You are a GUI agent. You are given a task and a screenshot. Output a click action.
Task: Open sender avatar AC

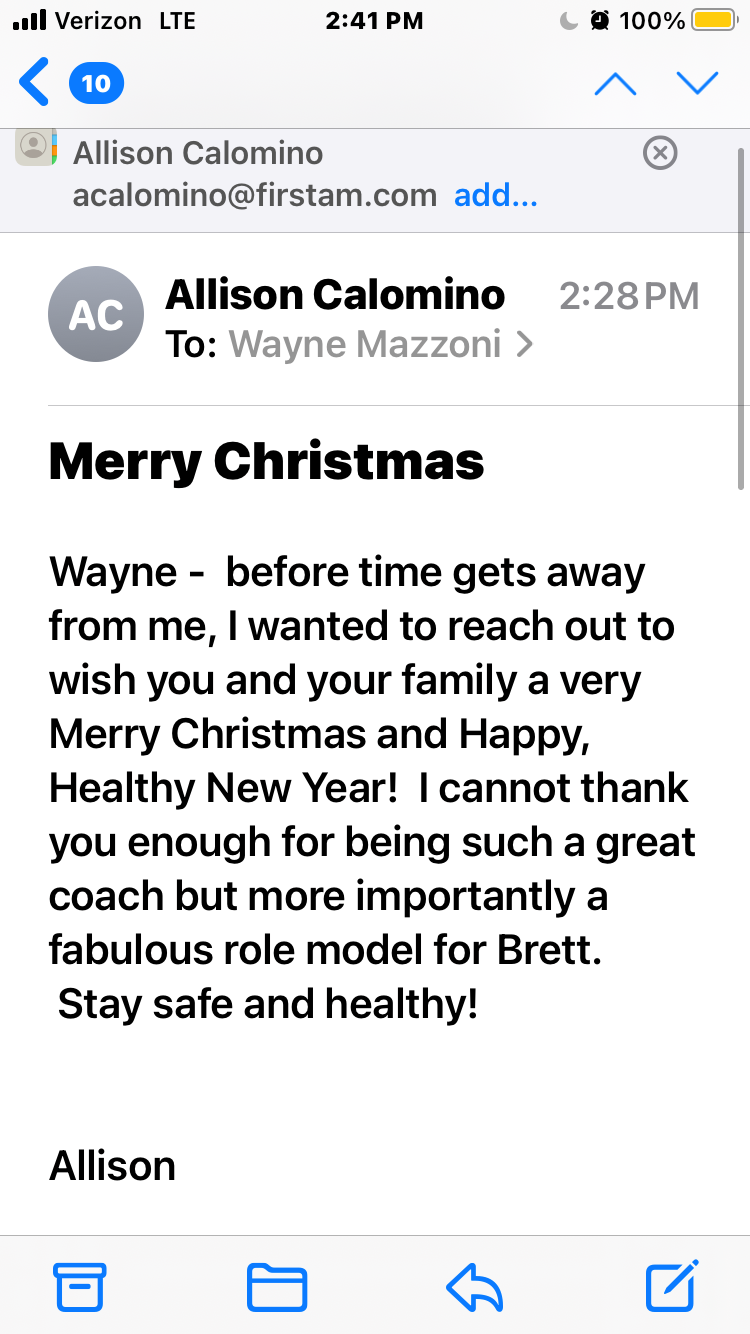point(96,315)
